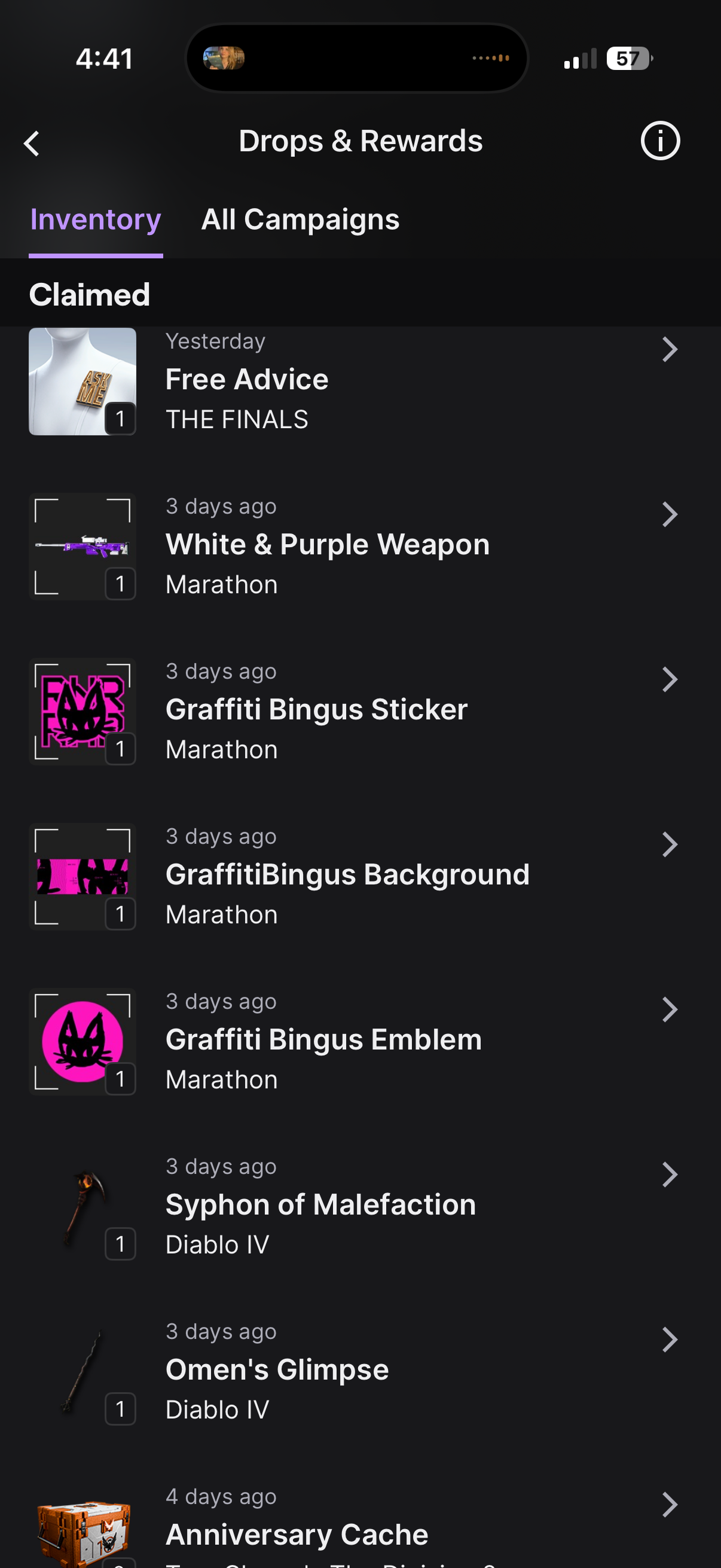
Task: Open the Free Advice drop
Action: 359,381
